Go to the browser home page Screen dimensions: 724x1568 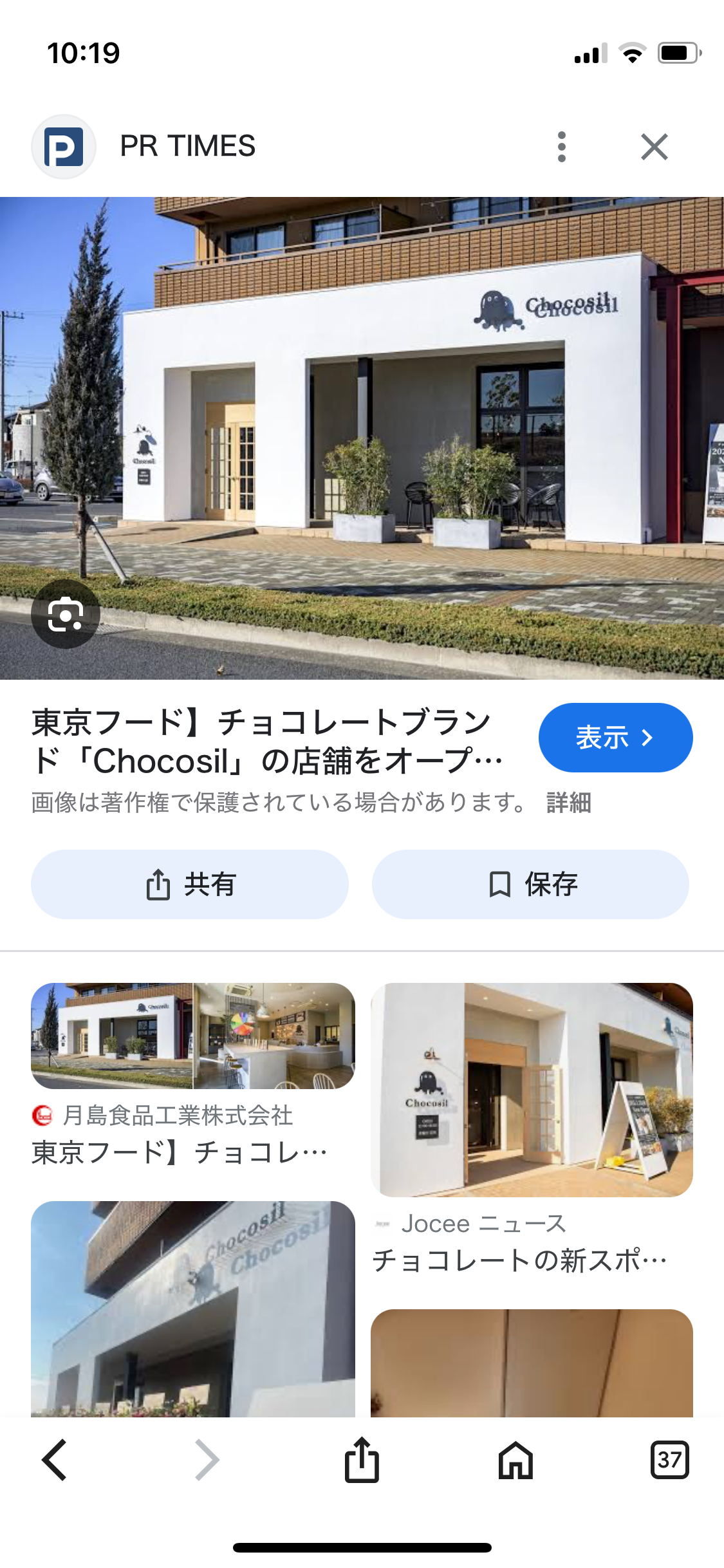point(515,1460)
